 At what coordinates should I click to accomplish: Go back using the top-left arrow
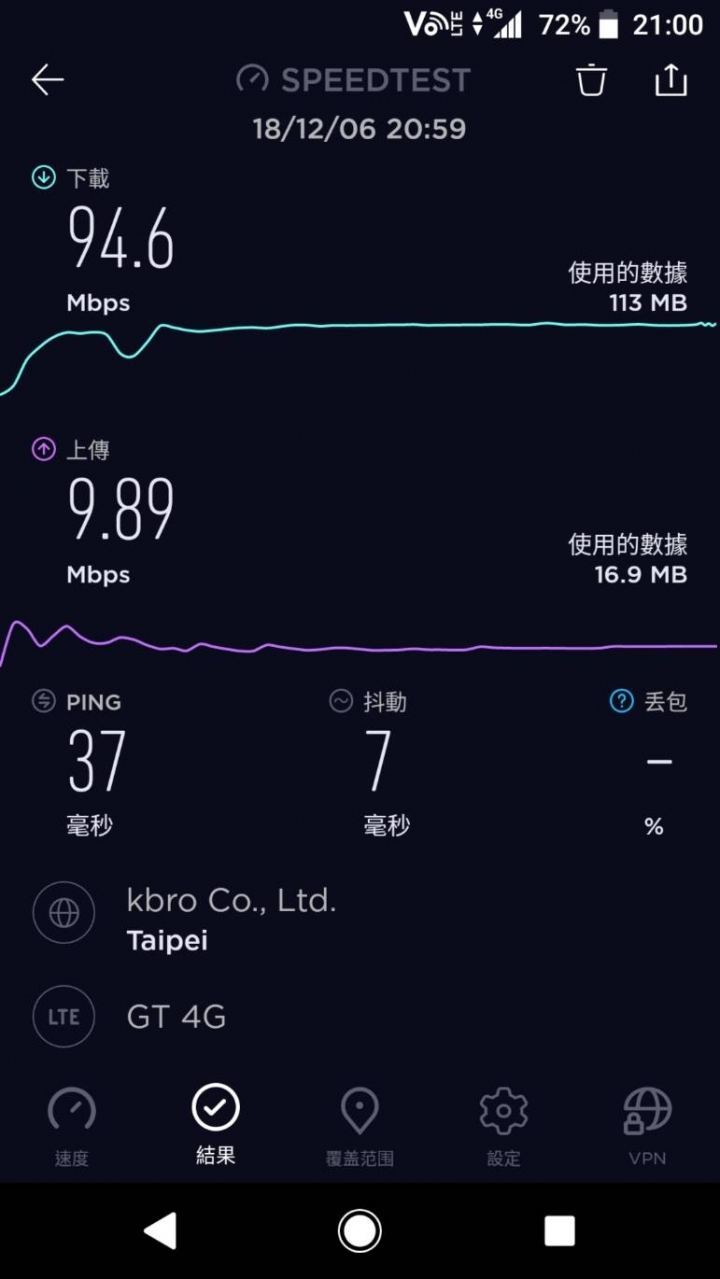tap(47, 80)
